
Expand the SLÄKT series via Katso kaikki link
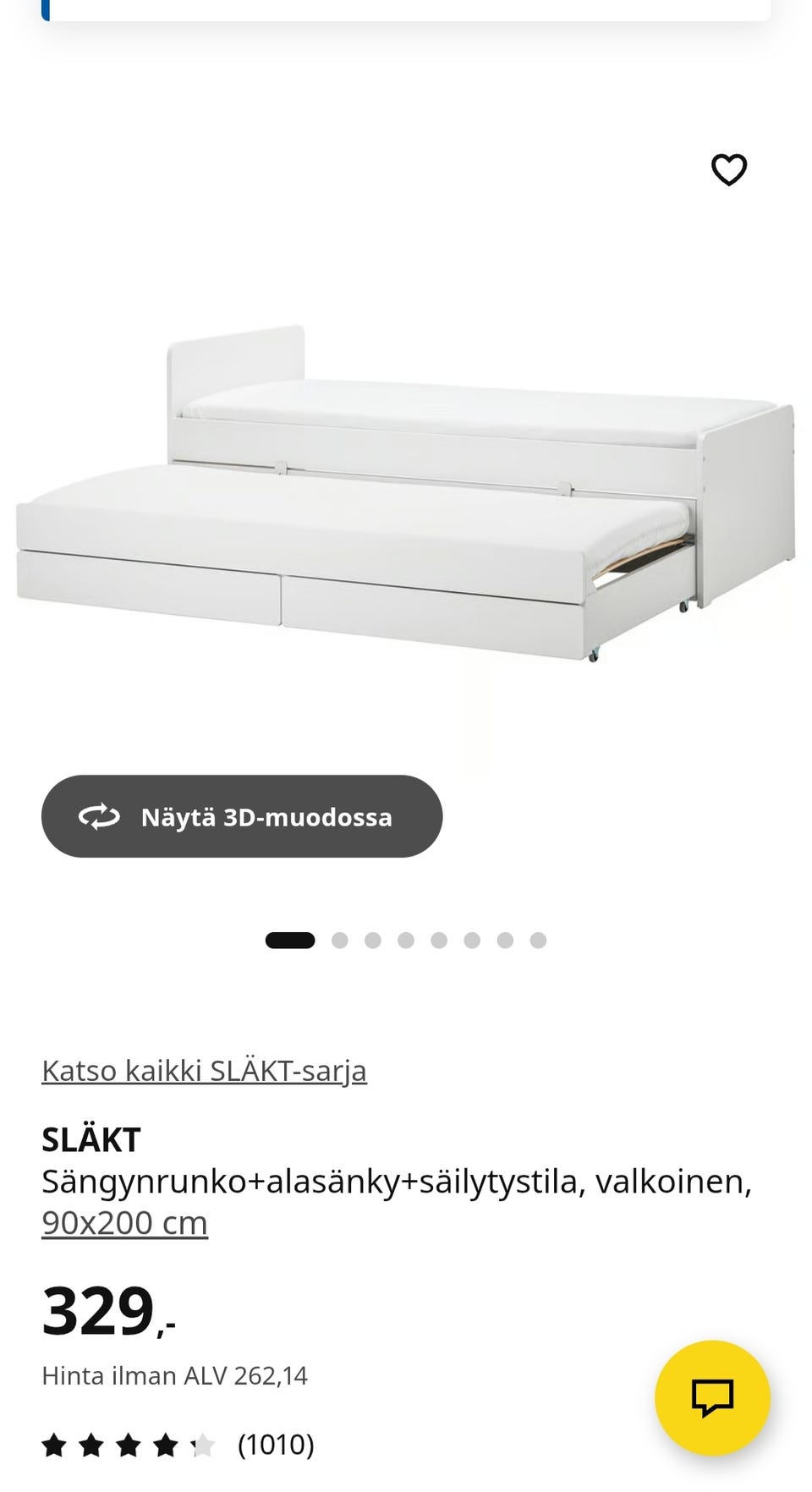(x=205, y=1070)
